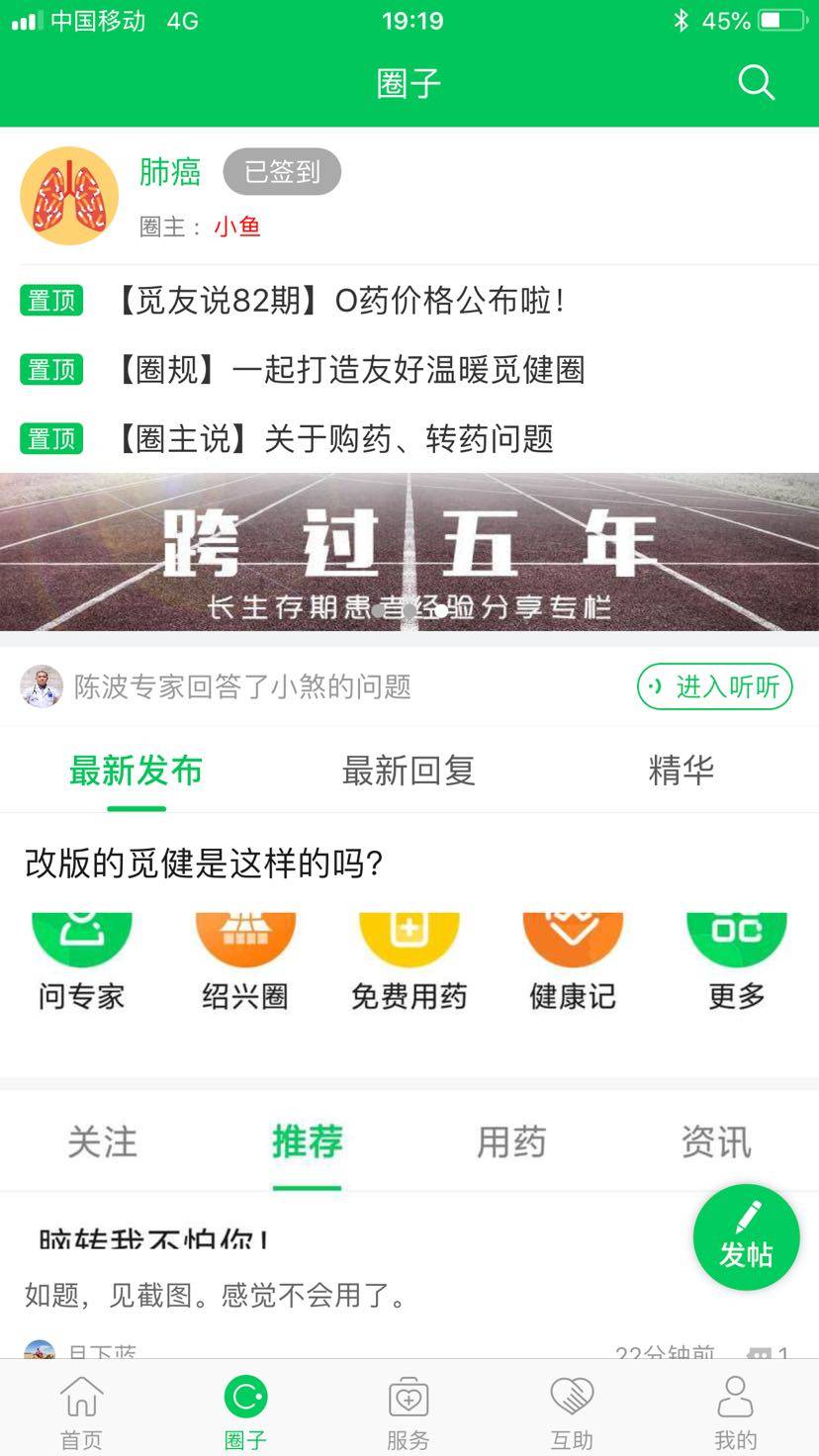Viewport: 819px width, 1456px height.
Task: Open pinned post 圈规 一起打造友好温暖觅健圈
Action: pyautogui.click(x=350, y=370)
